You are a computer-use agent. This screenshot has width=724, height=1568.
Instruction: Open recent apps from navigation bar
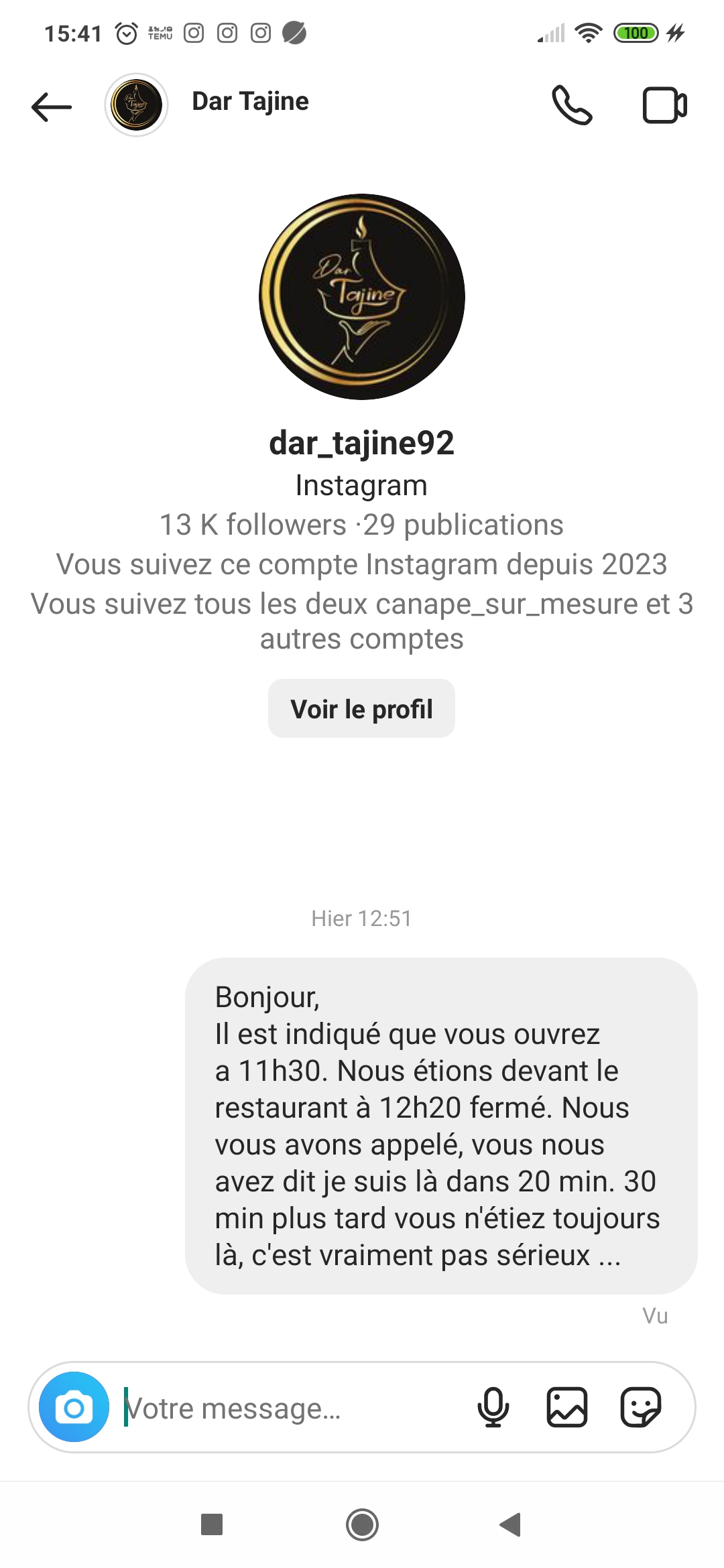click(212, 1525)
